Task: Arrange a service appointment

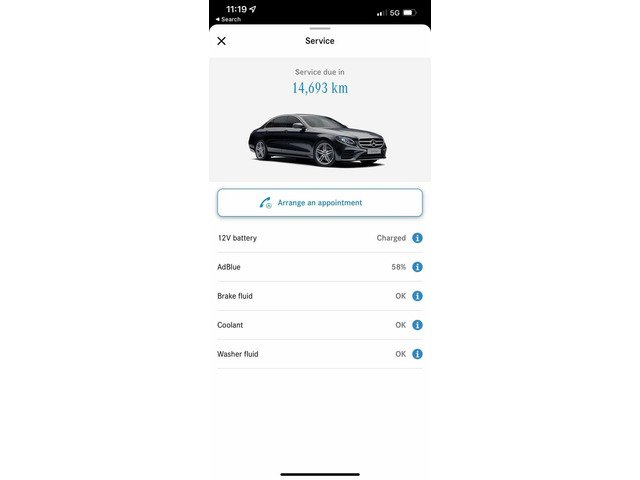Action: tap(320, 203)
